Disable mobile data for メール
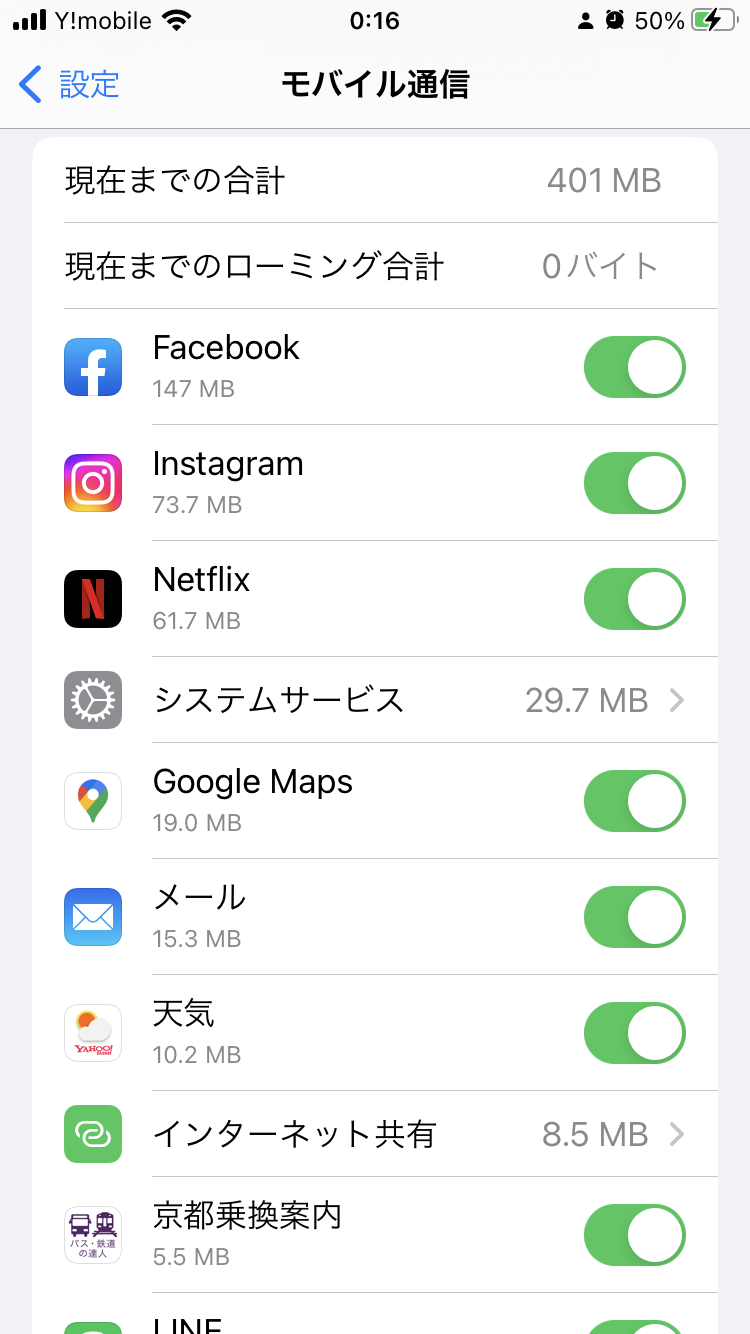 634,917
